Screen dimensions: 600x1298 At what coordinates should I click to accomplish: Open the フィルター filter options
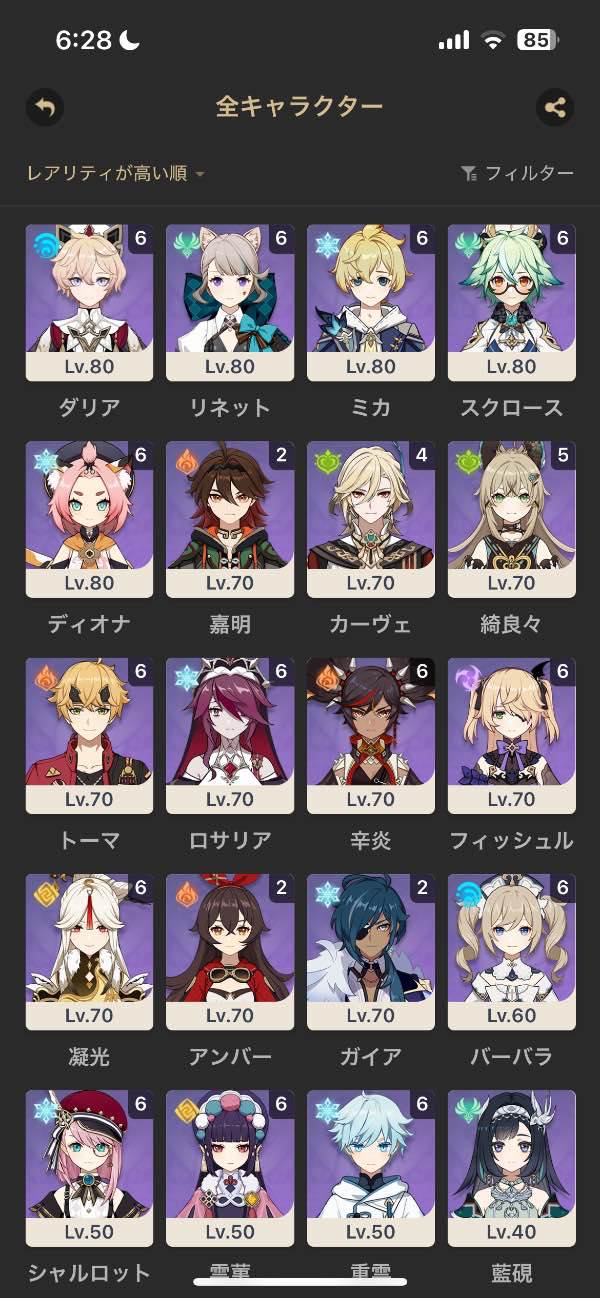(x=517, y=174)
